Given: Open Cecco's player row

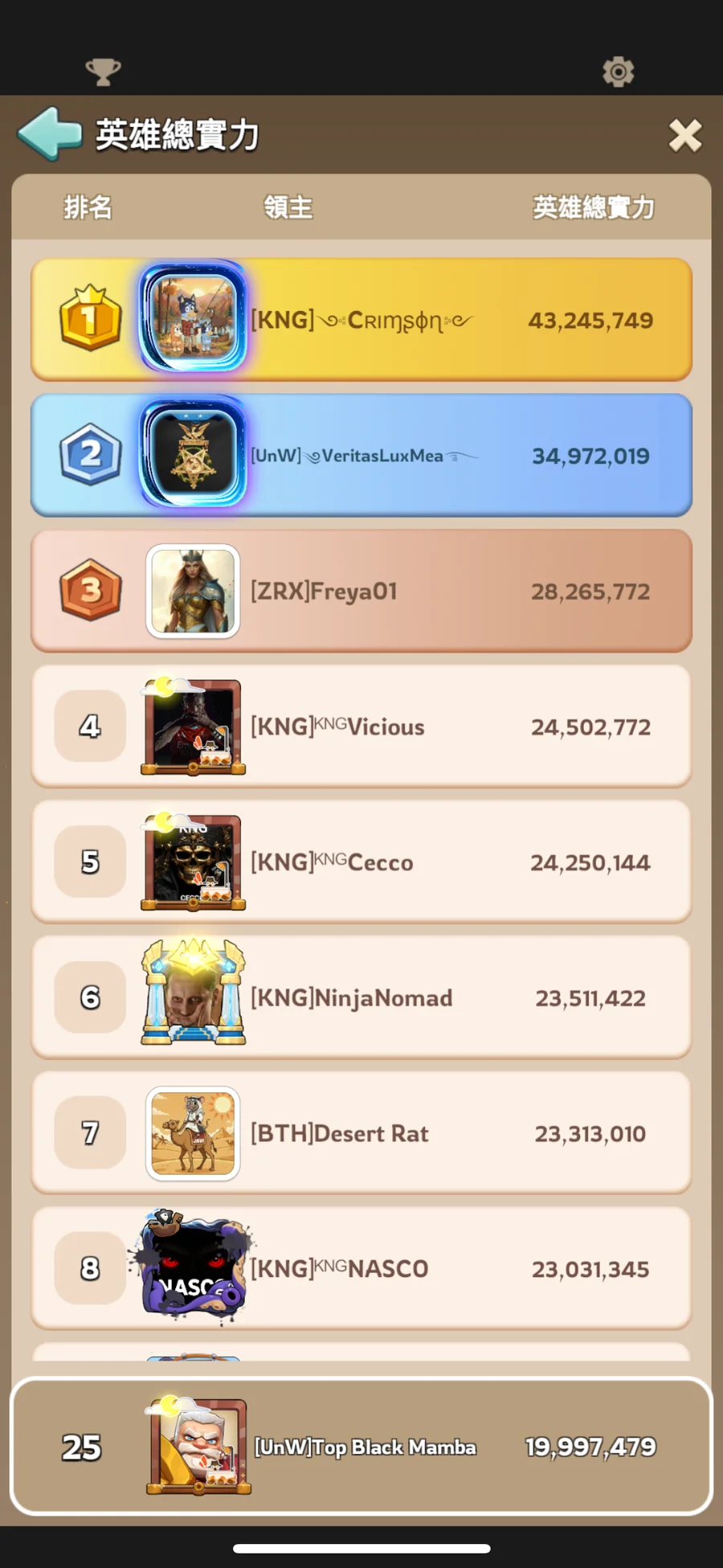Looking at the screenshot, I should [x=361, y=862].
